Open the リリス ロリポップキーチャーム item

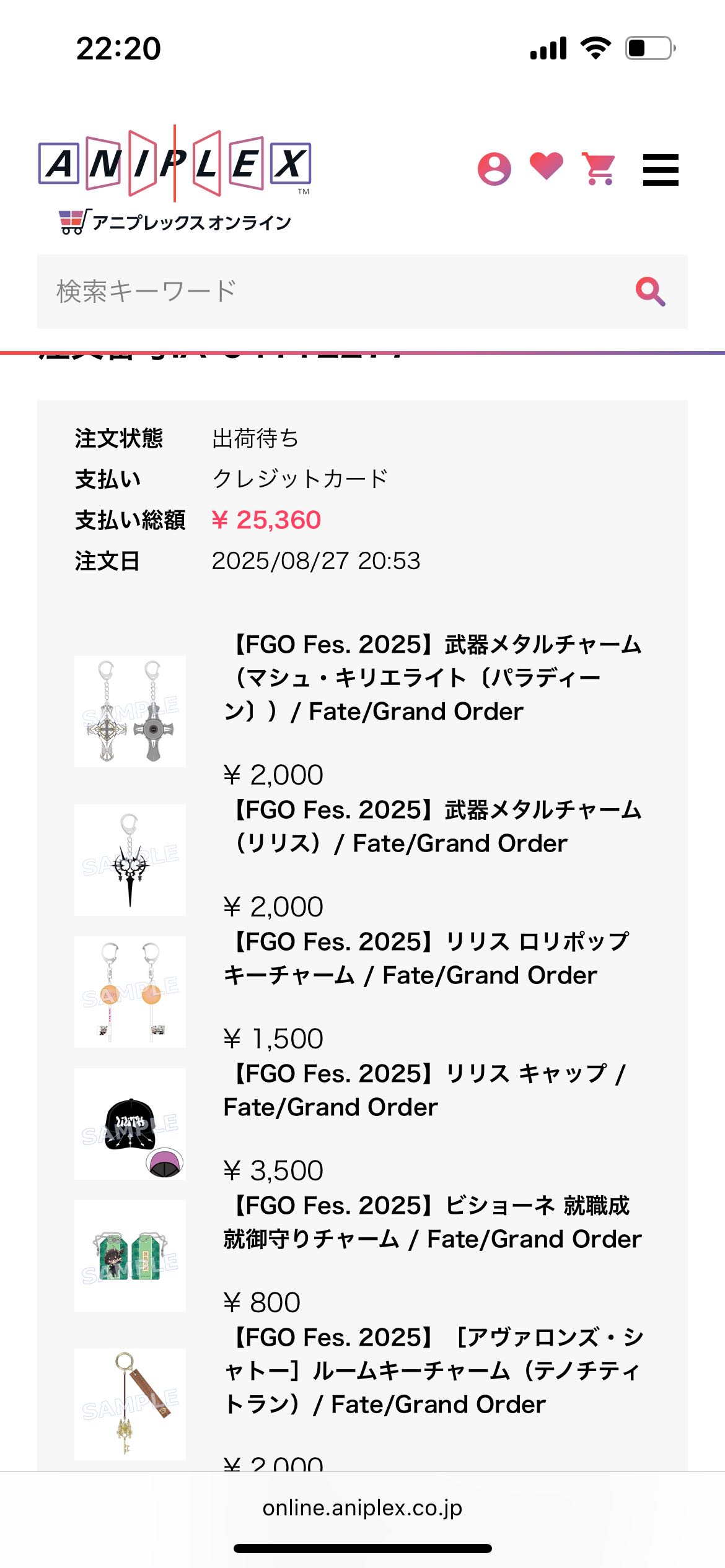click(x=426, y=958)
